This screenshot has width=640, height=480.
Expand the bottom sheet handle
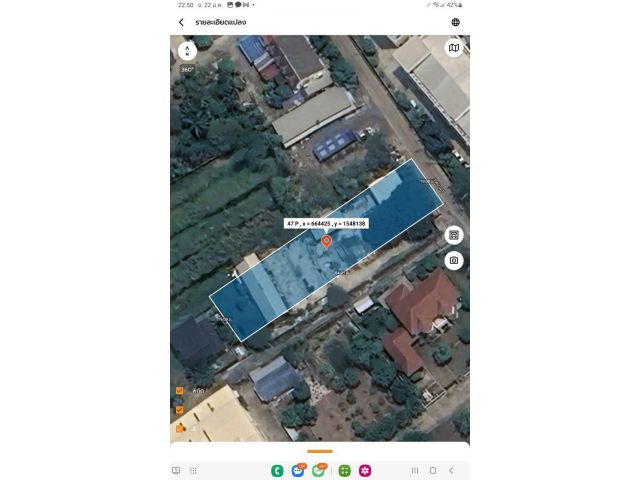(320, 451)
